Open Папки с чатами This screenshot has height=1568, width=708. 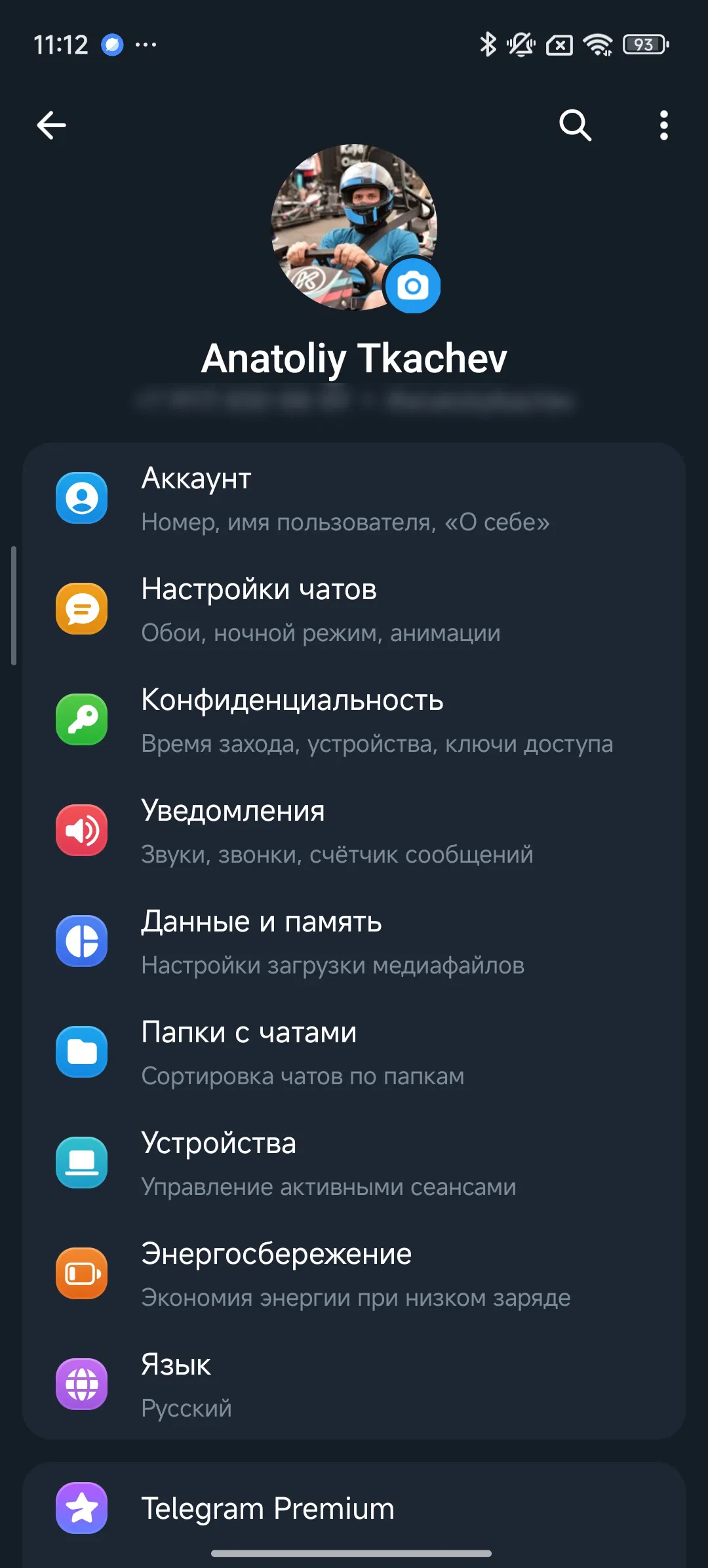pyautogui.click(x=354, y=1053)
